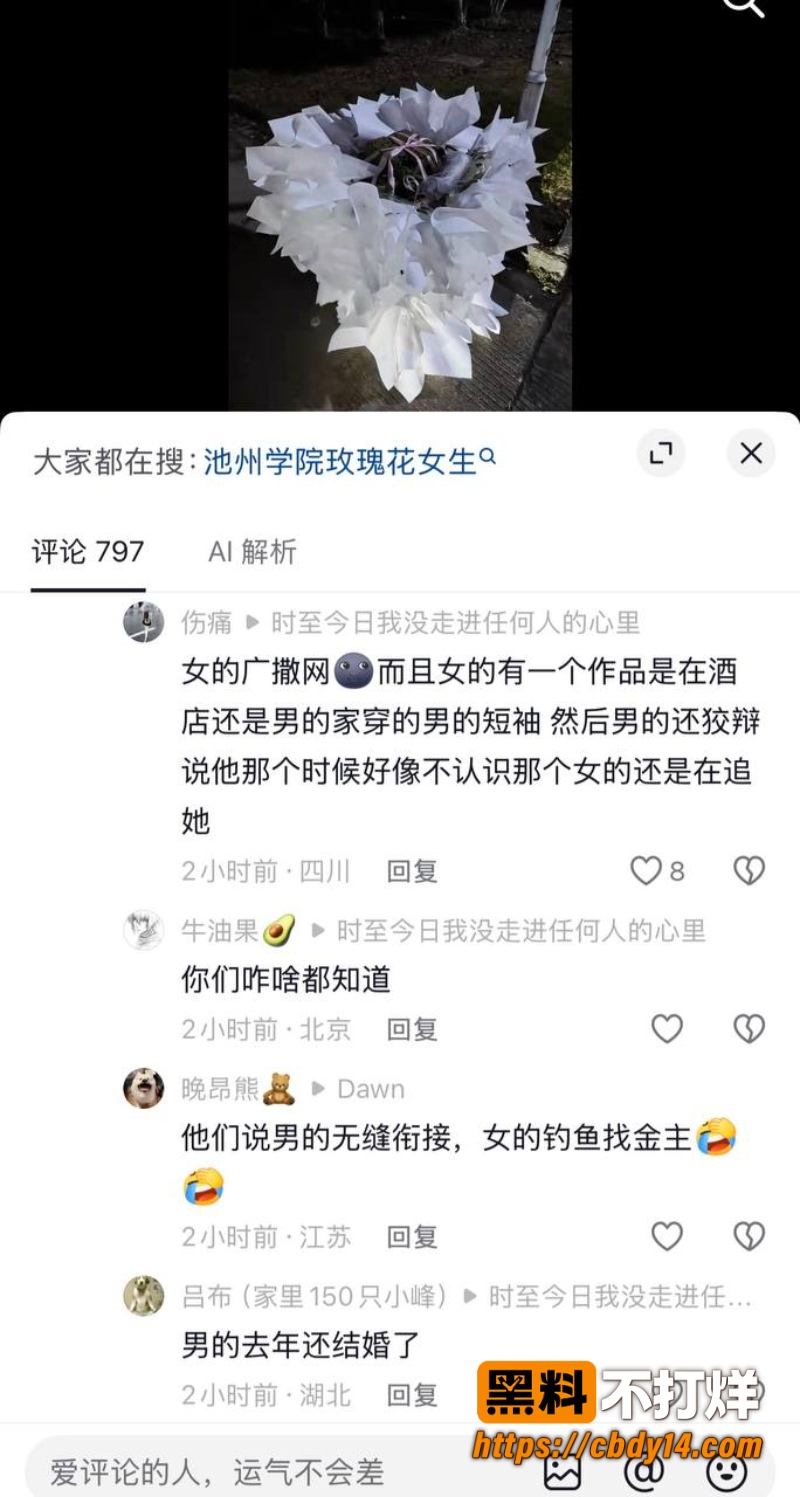Image resolution: width=800 pixels, height=1497 pixels.
Task: Dislike the comment by 伤痛
Action: [x=749, y=871]
